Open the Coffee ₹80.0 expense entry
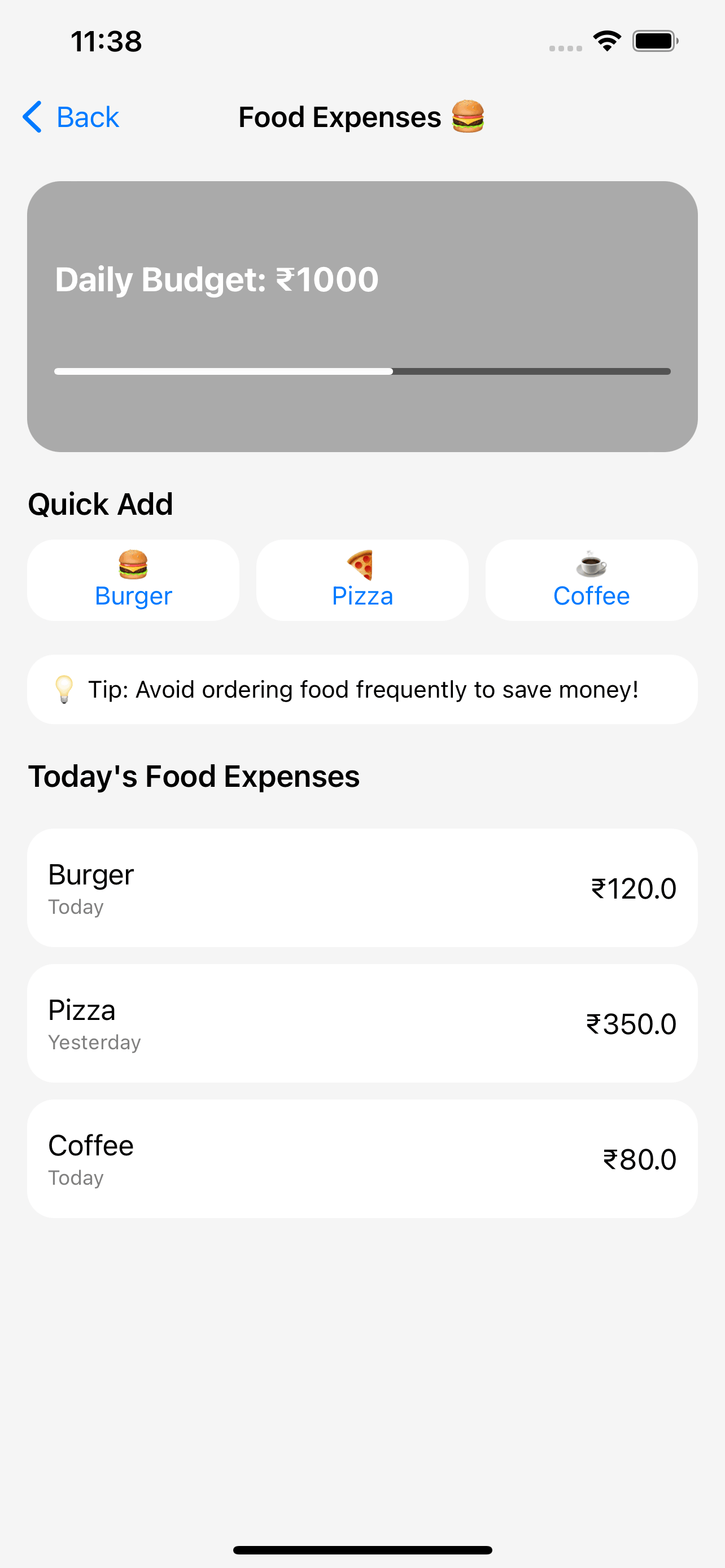This screenshot has width=725, height=1568. pos(362,1159)
